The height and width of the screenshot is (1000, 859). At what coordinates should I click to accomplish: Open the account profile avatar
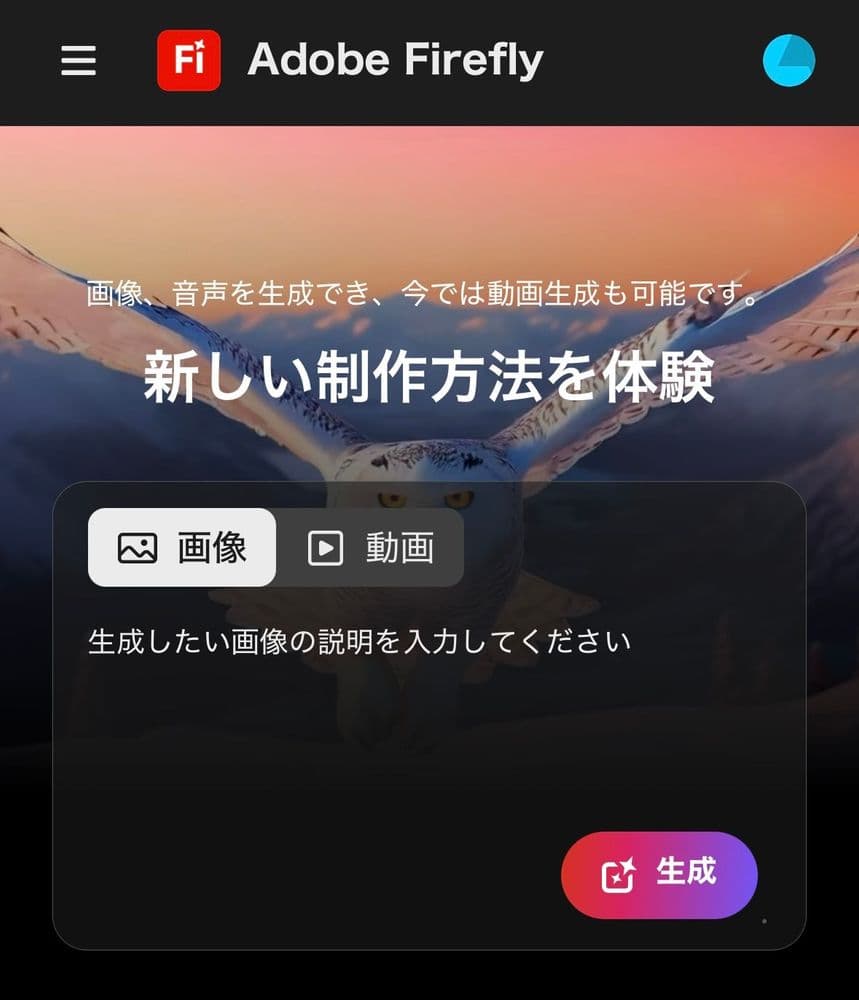[788, 61]
